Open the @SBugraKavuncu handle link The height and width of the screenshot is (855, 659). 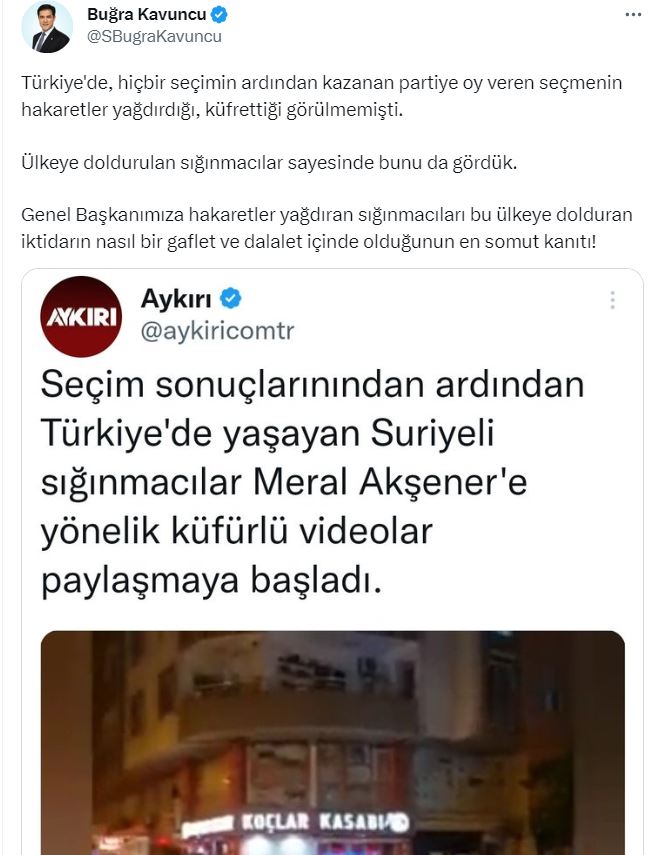[x=155, y=36]
